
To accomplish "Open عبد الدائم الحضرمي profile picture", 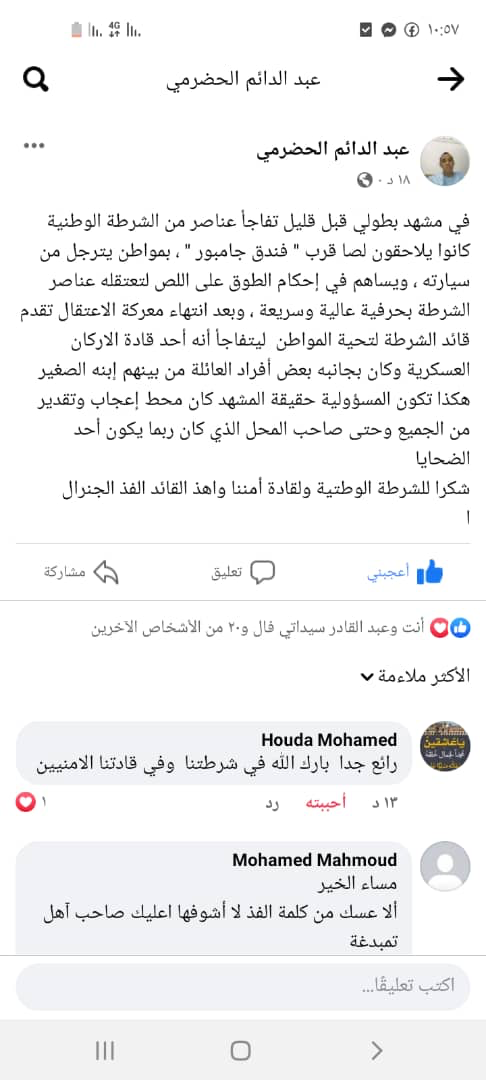I will coord(445,161).
